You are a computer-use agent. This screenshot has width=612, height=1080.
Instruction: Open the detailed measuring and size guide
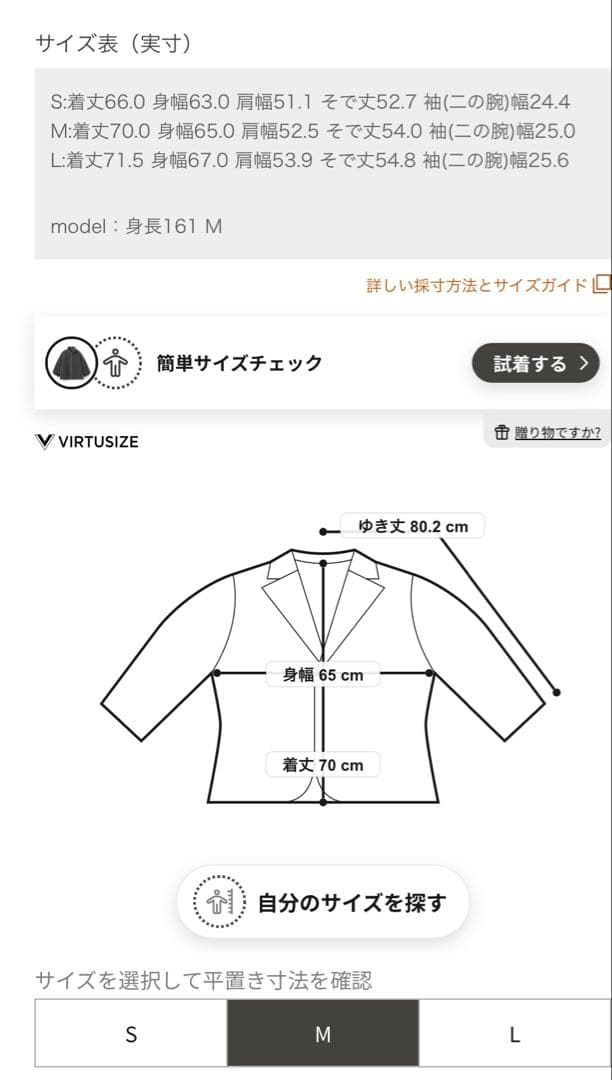(x=486, y=285)
